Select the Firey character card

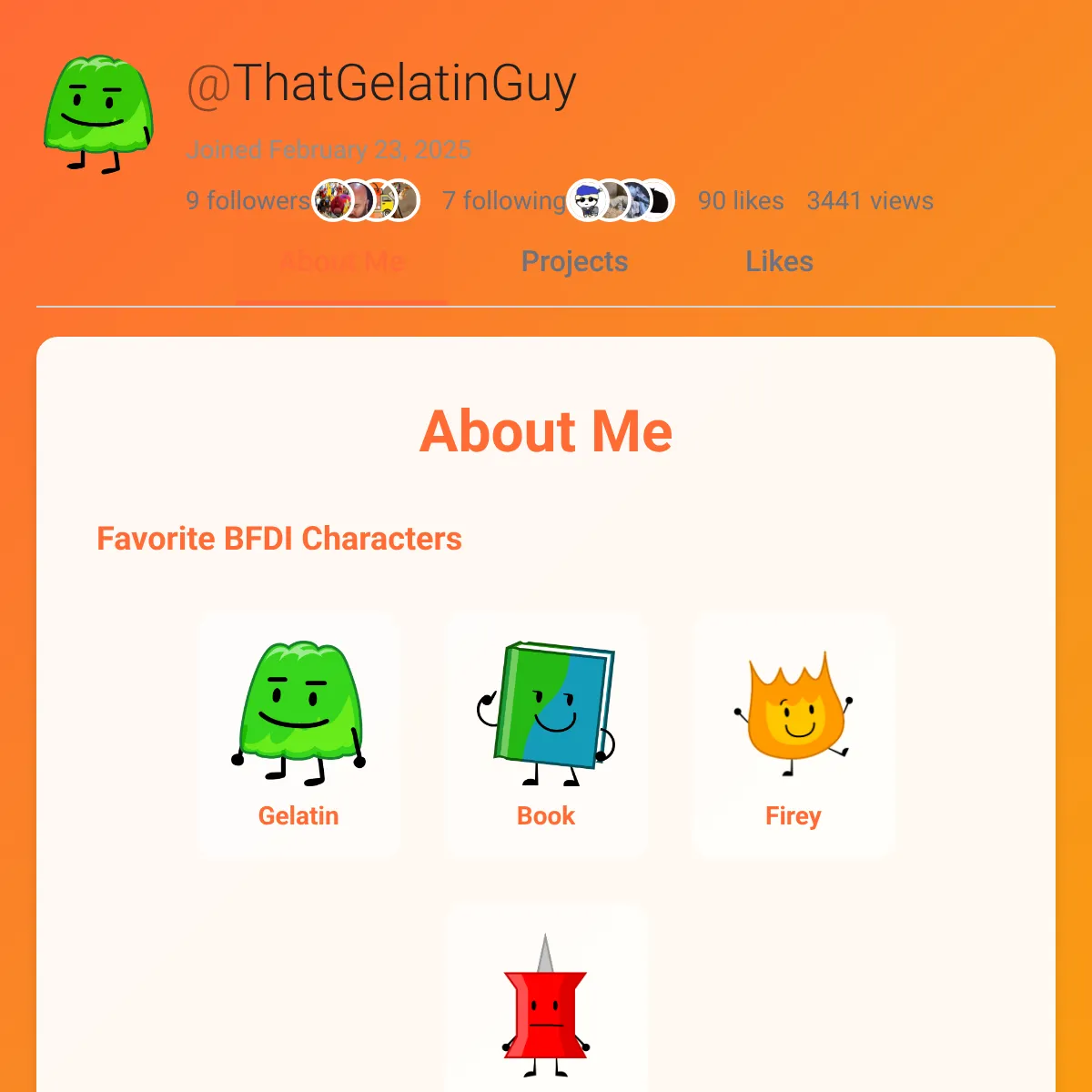[794, 733]
